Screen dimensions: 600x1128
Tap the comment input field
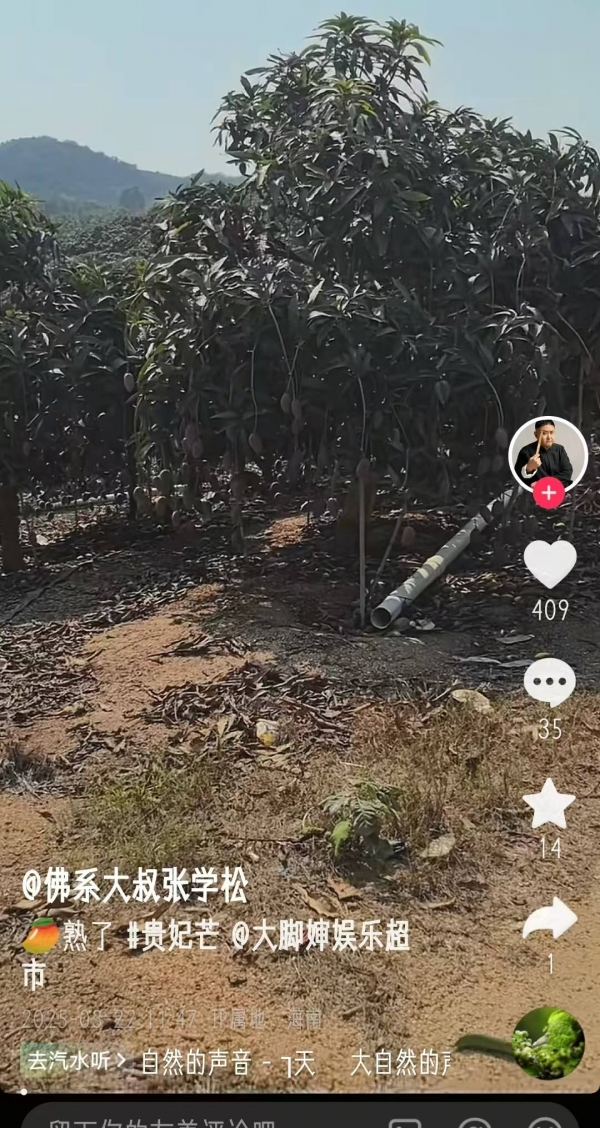click(200, 1118)
